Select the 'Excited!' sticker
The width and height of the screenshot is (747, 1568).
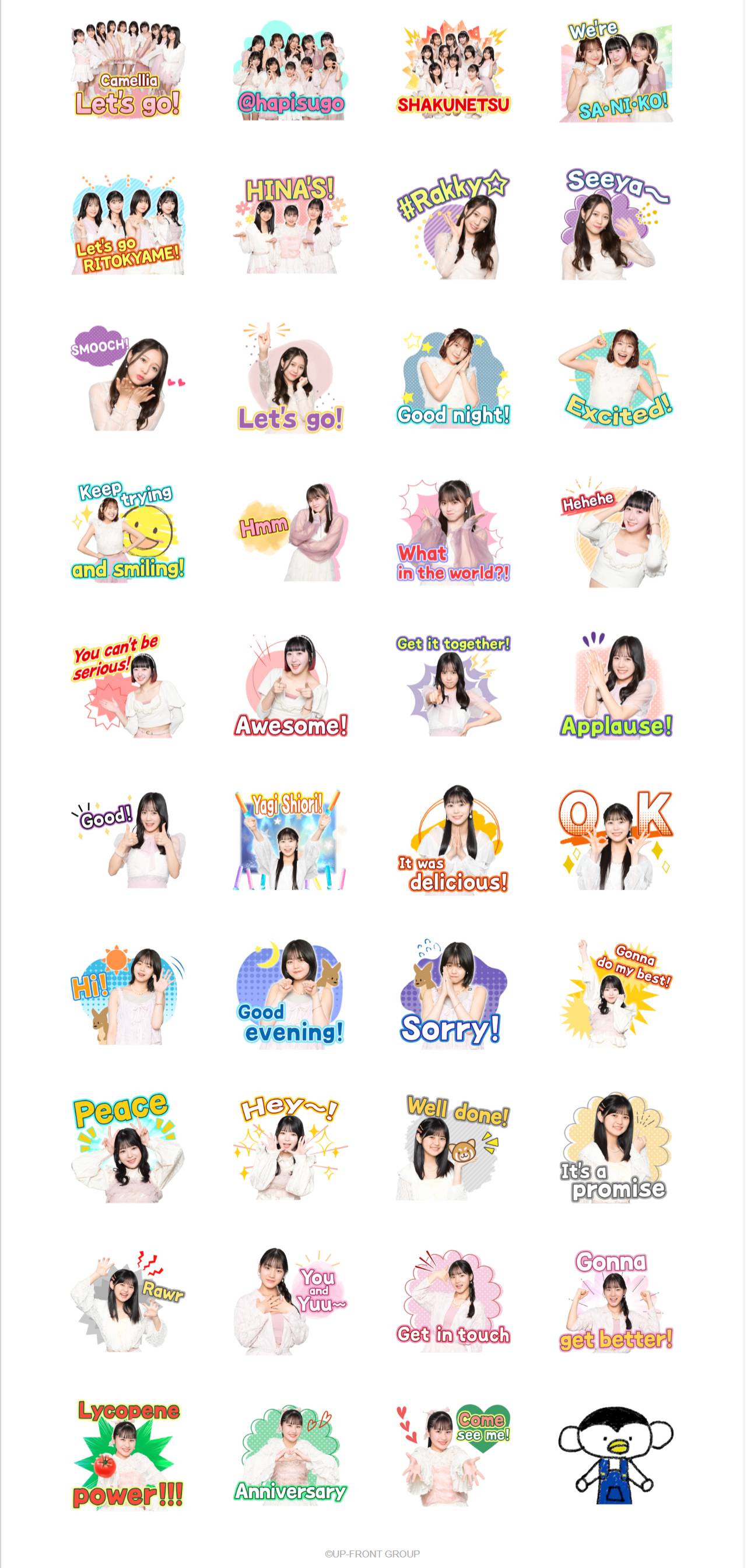click(x=615, y=379)
